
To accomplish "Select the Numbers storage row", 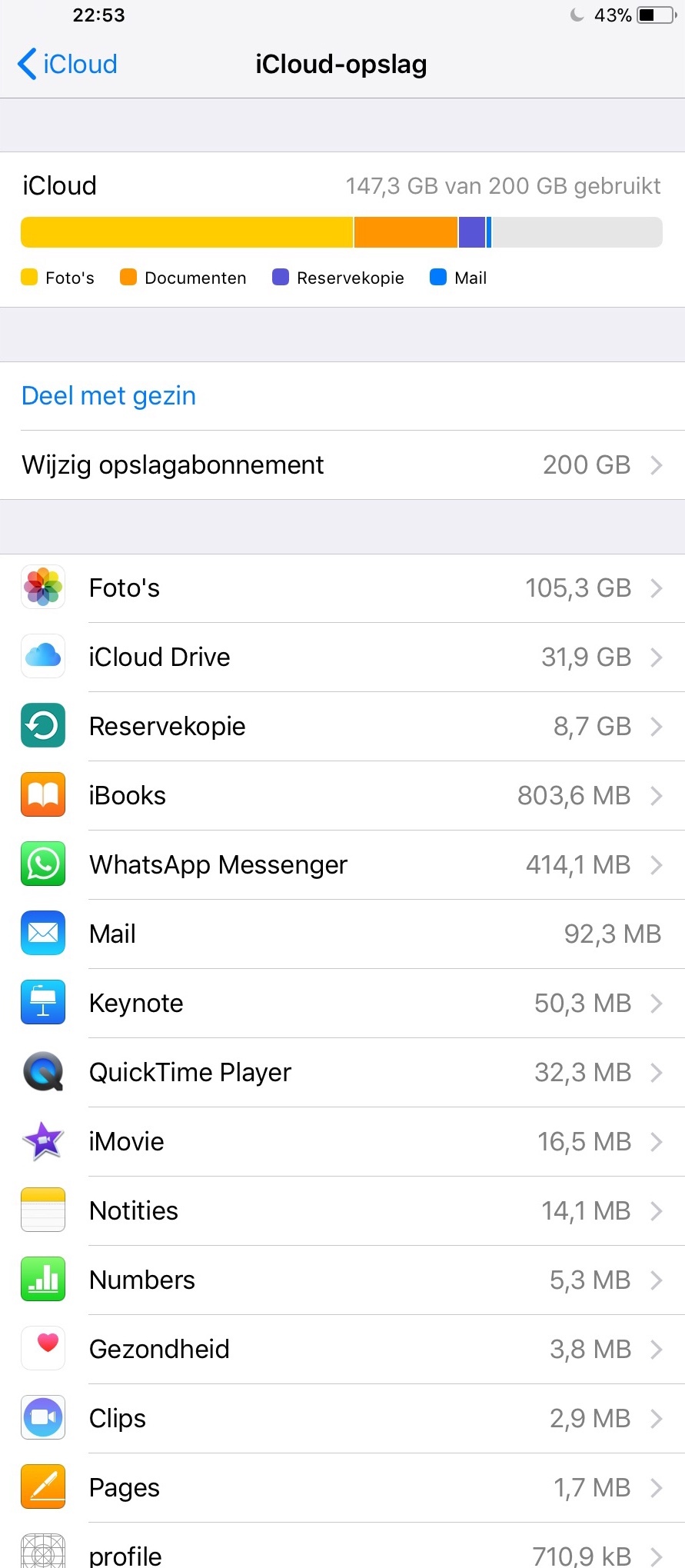I will [x=342, y=1280].
